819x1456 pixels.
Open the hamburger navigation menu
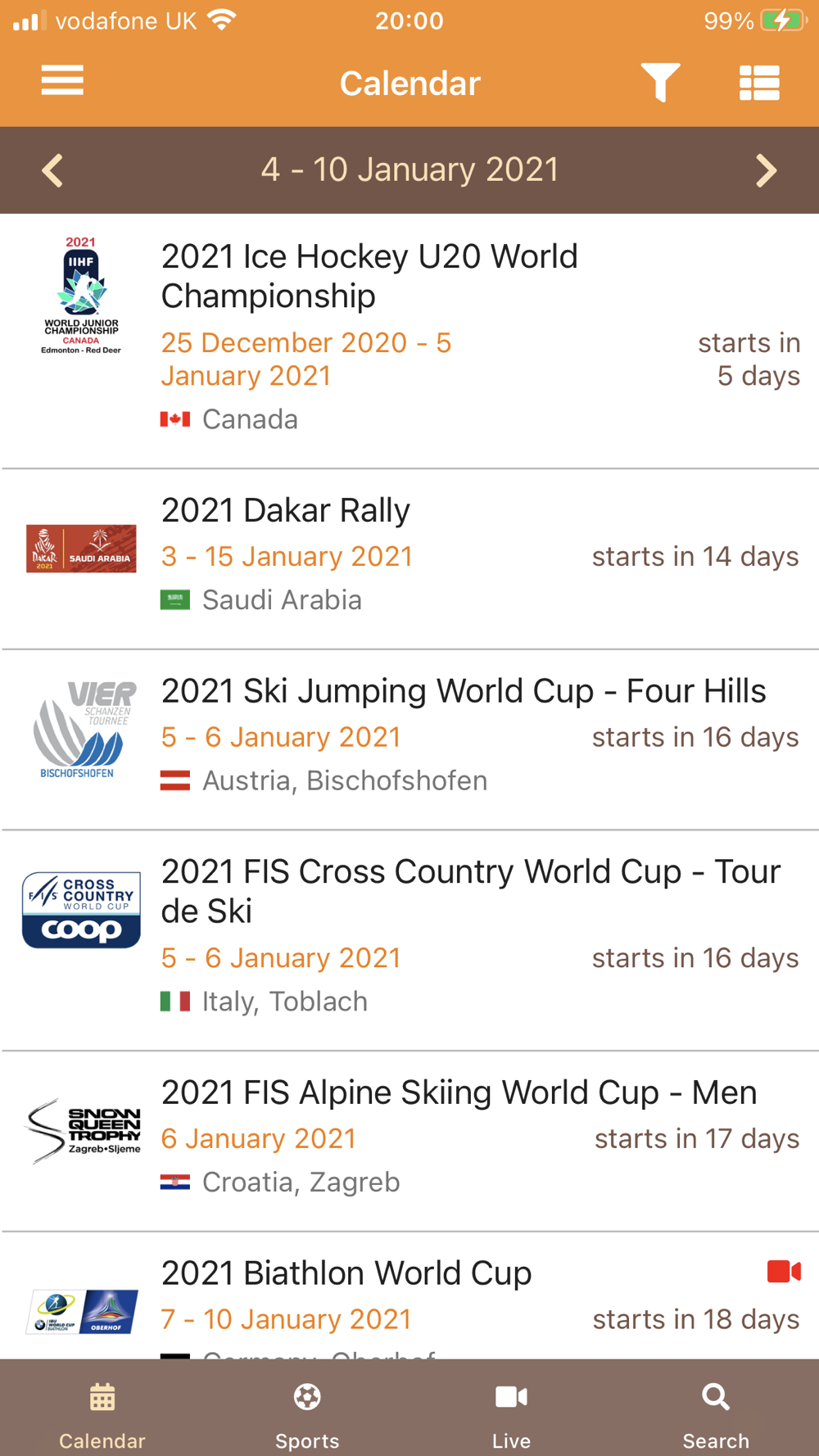[62, 81]
